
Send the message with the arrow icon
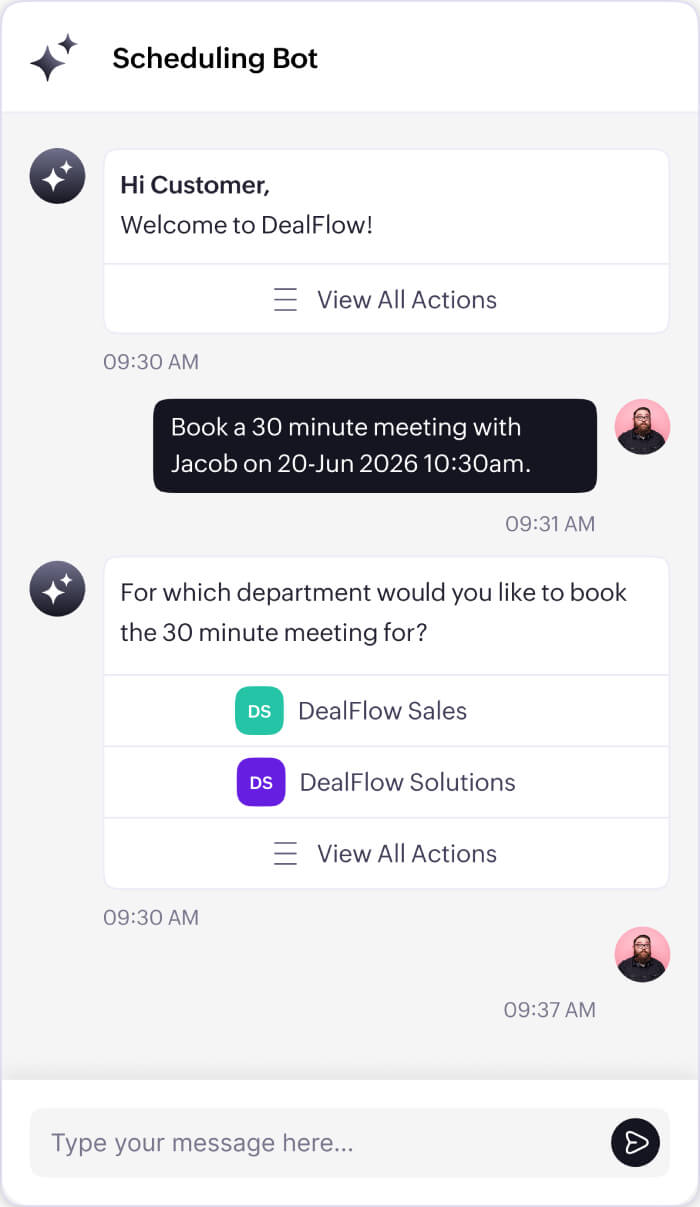[635, 1142]
